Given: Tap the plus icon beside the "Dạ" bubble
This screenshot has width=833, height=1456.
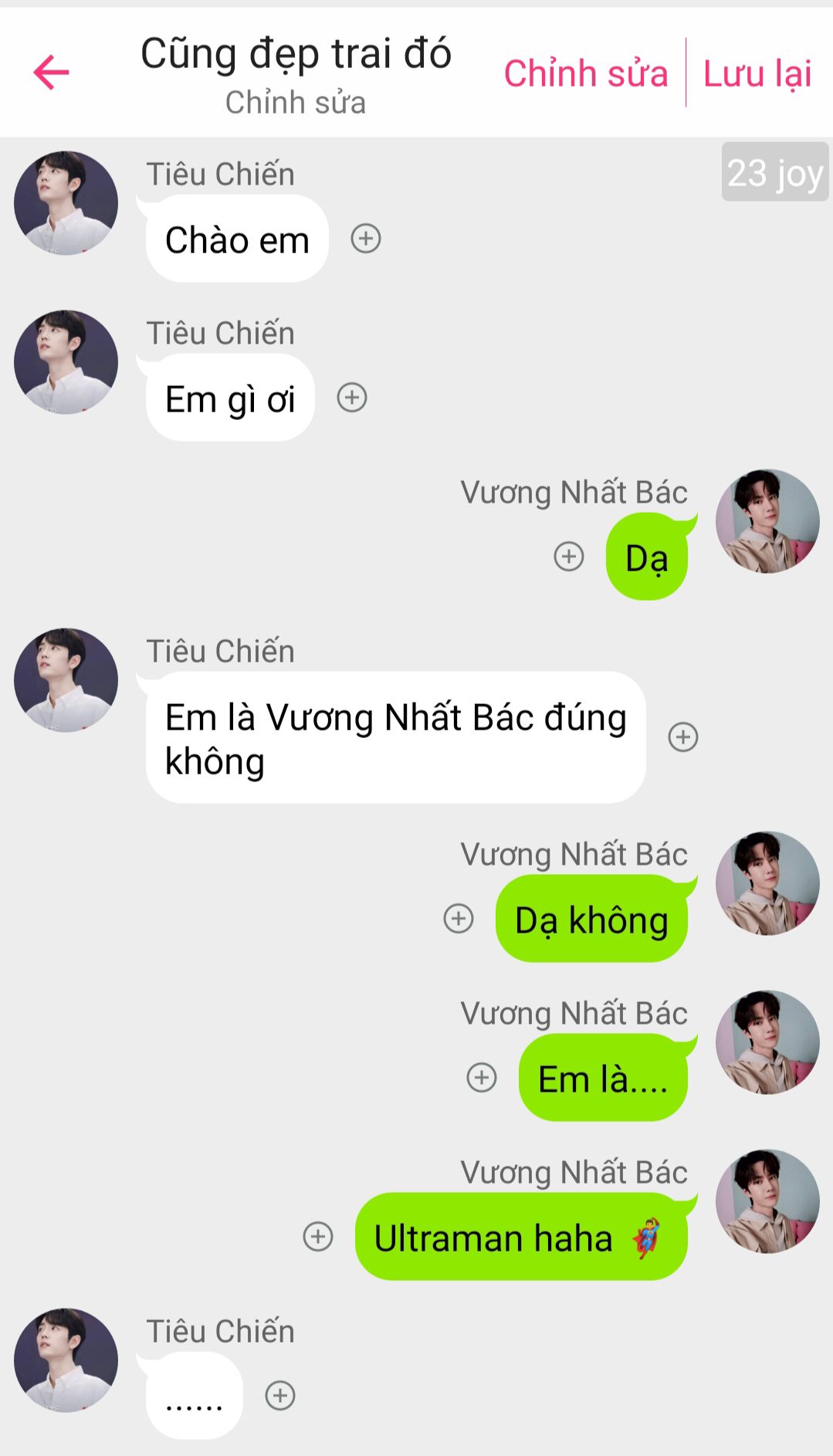Looking at the screenshot, I should tap(569, 556).
